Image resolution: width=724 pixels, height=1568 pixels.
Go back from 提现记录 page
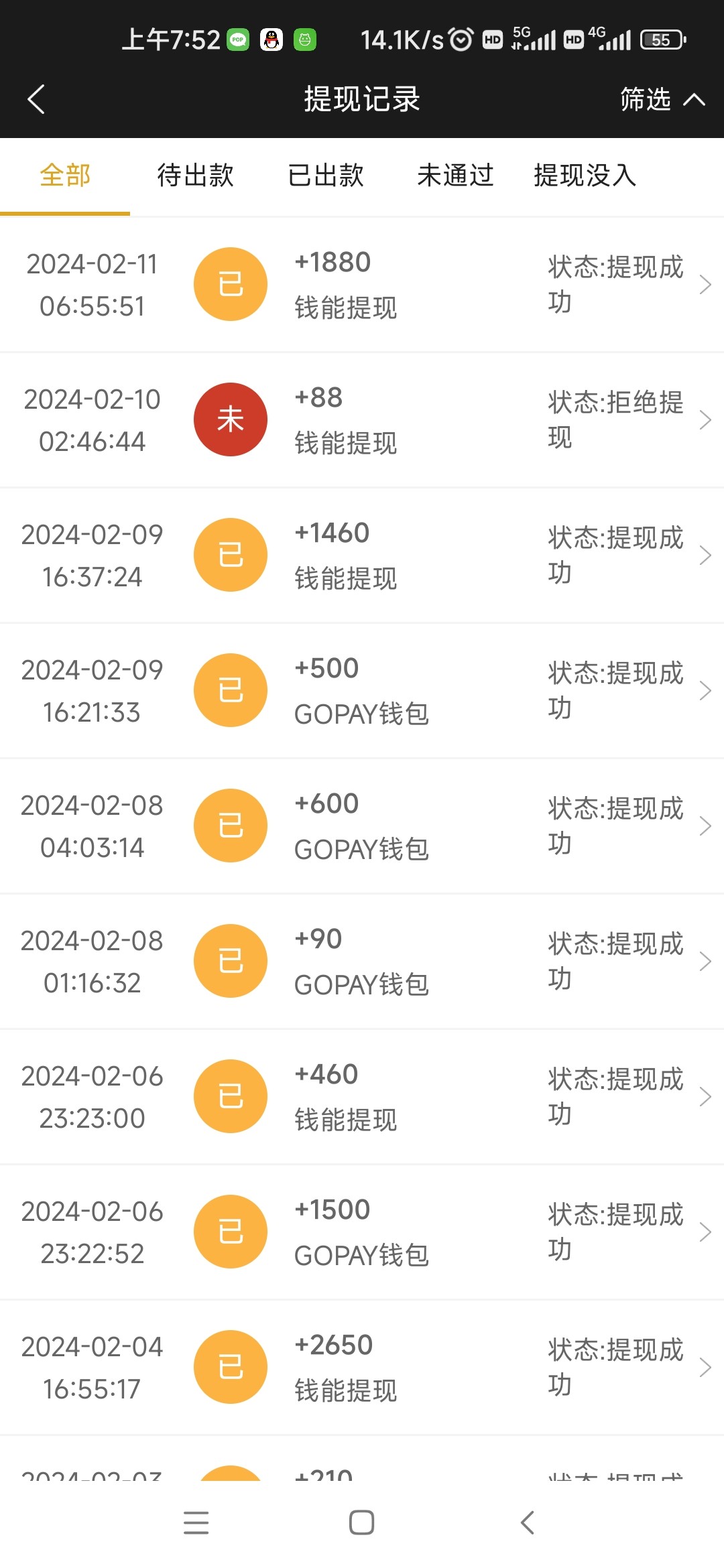(x=36, y=99)
